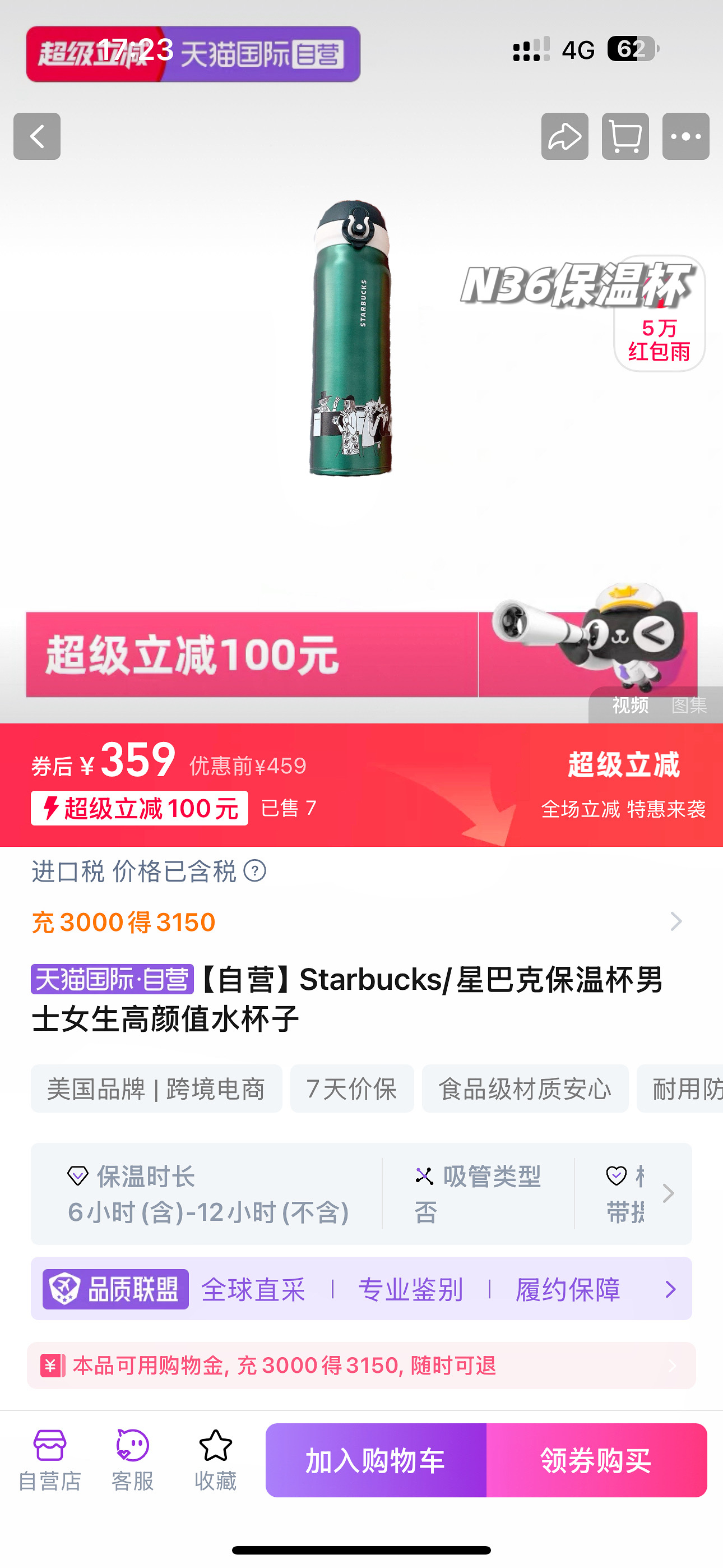Switch to the 视频 tab
The width and height of the screenshot is (723, 1568).
point(630,705)
